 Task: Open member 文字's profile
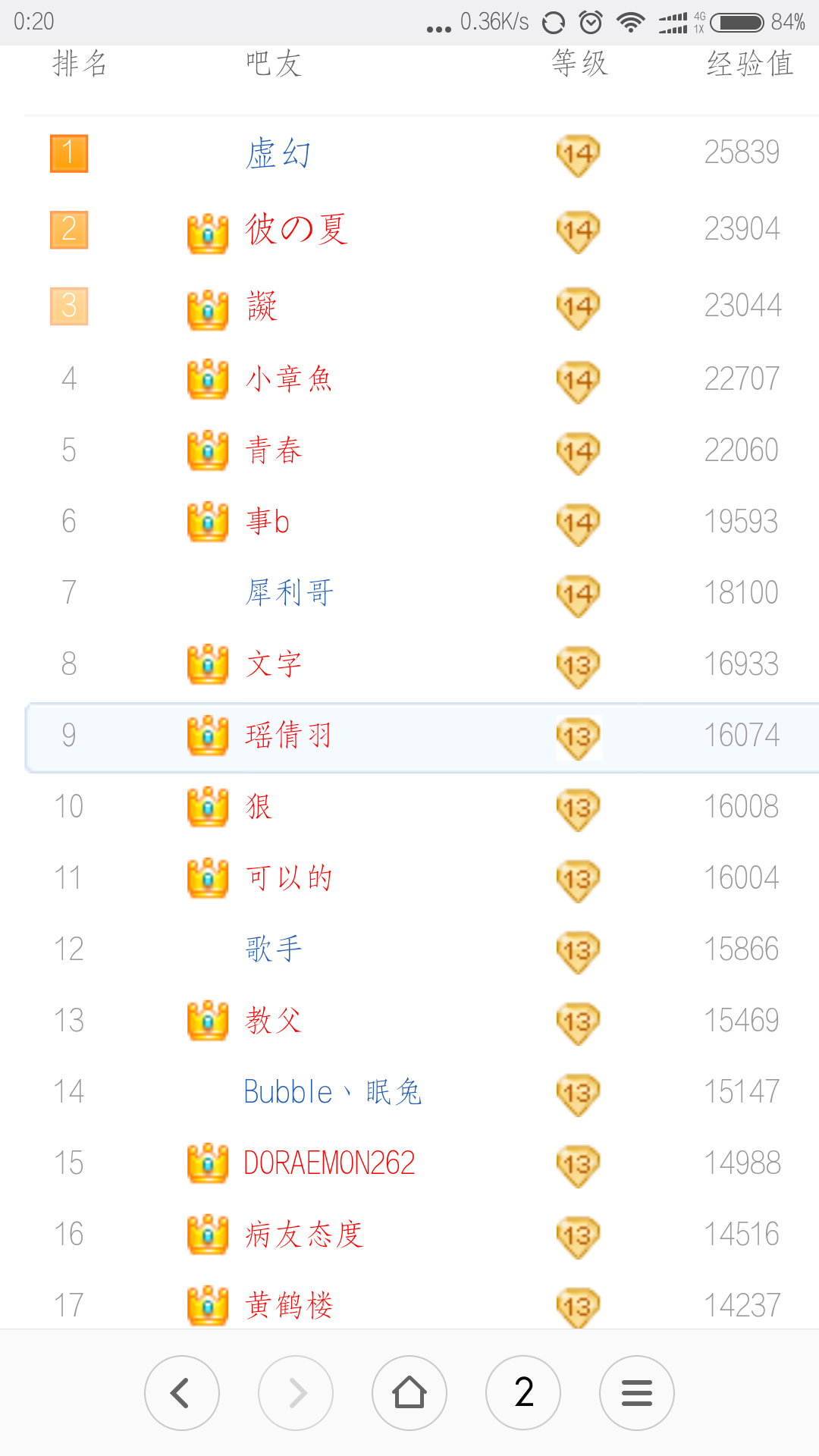(x=274, y=664)
